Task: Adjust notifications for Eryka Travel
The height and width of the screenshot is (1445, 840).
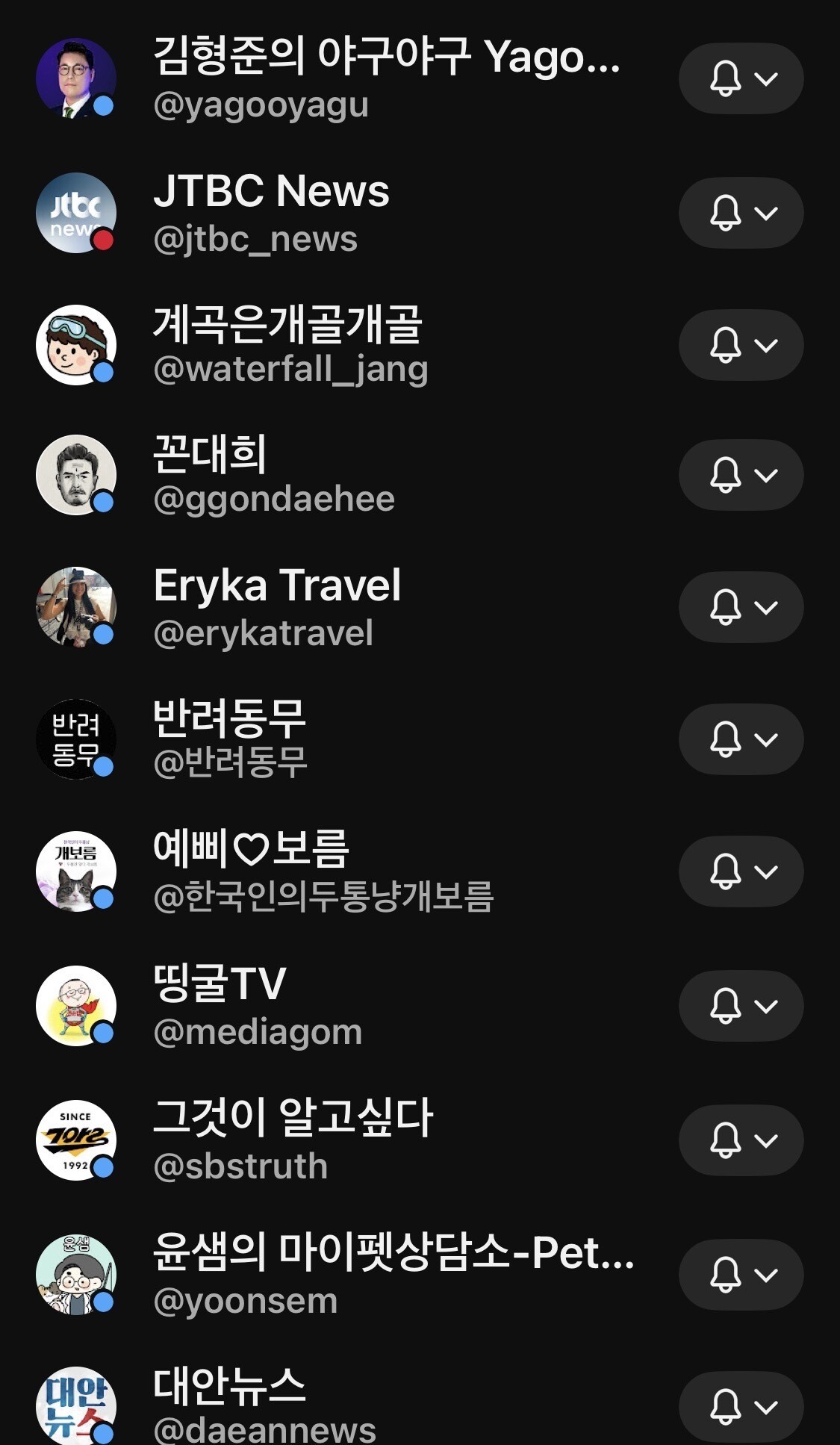Action: point(741,607)
